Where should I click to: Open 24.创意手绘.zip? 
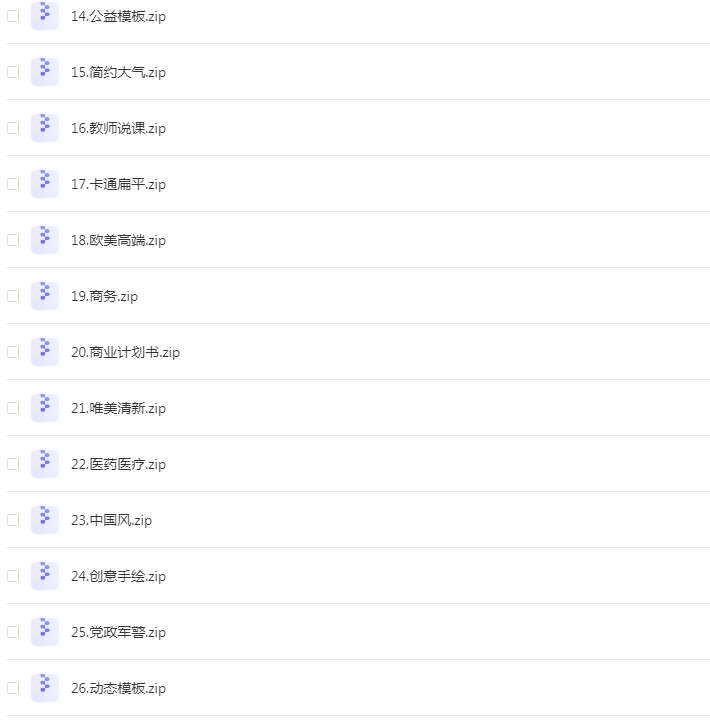(118, 576)
